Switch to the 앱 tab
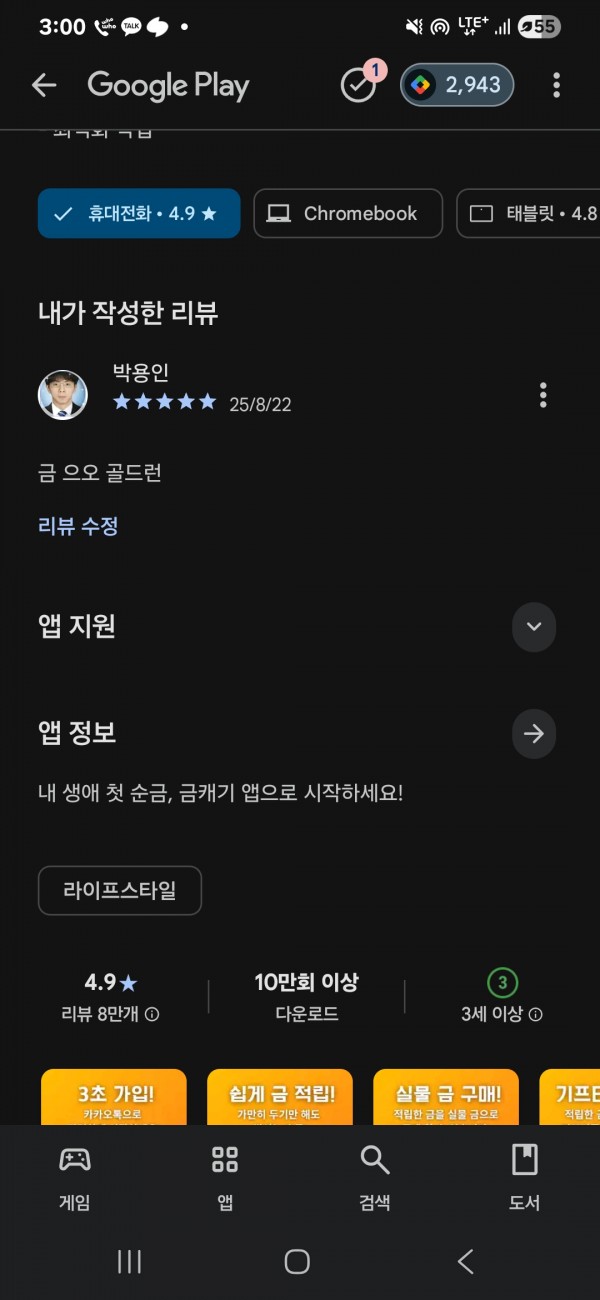Image resolution: width=600 pixels, height=1300 pixels. (225, 1178)
